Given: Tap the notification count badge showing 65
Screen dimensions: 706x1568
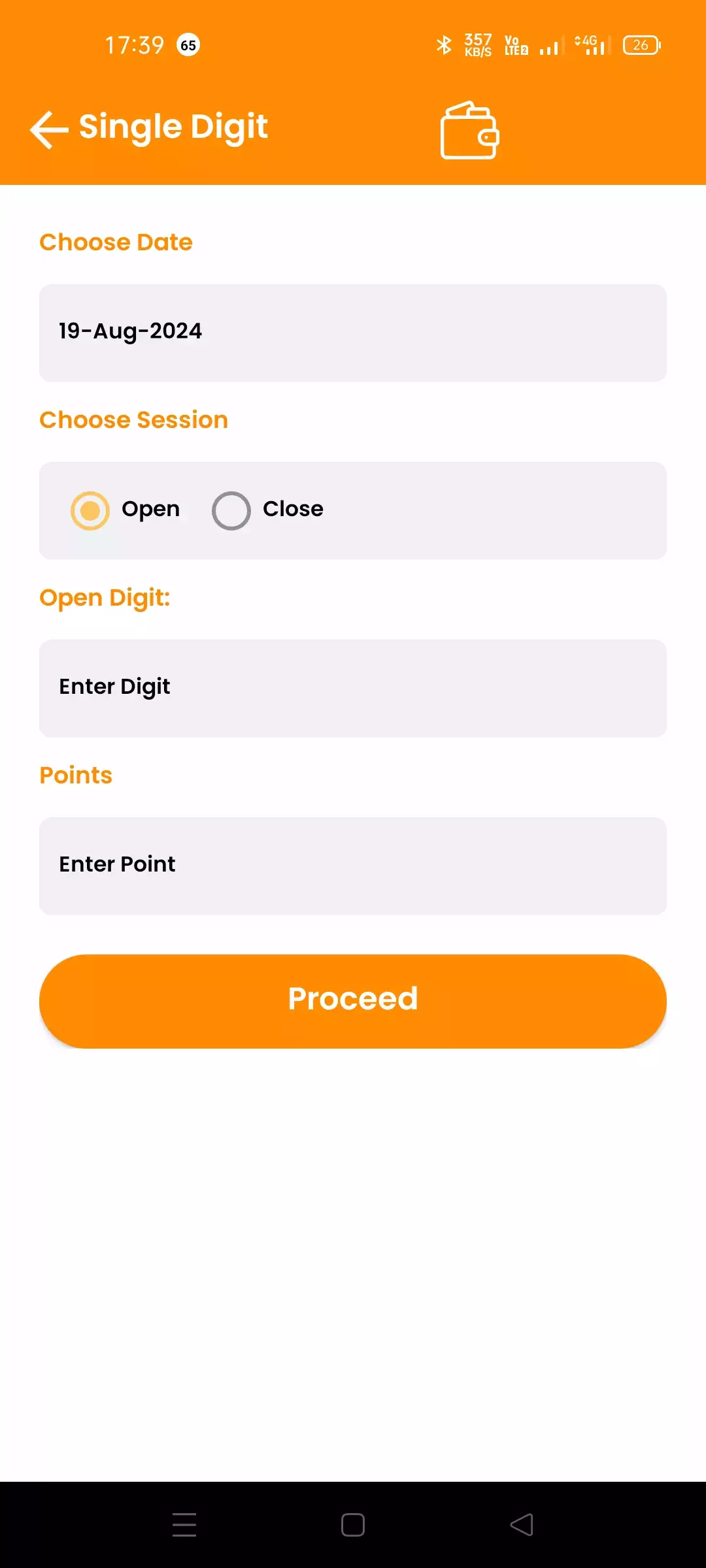Looking at the screenshot, I should point(188,44).
